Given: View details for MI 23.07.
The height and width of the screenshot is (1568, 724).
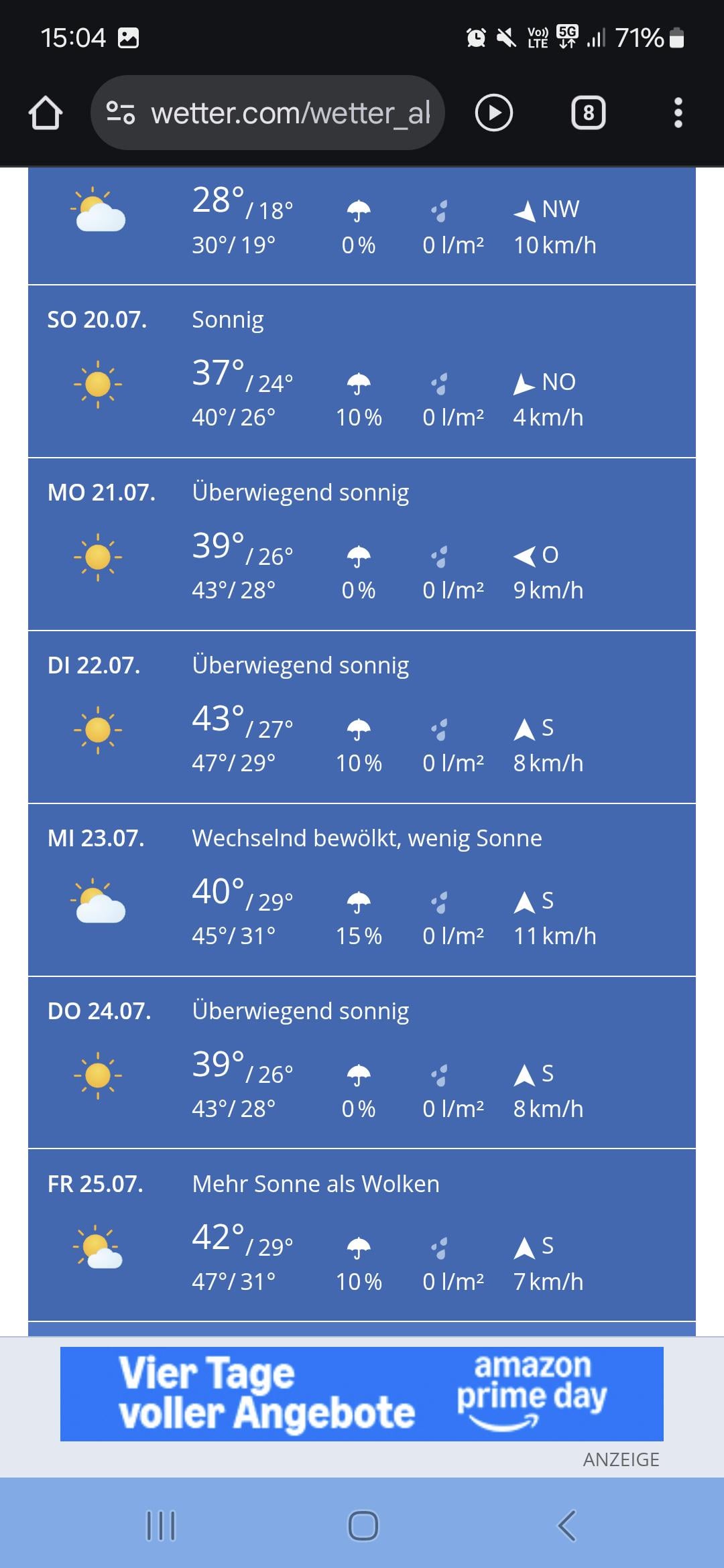Looking at the screenshot, I should [362, 891].
